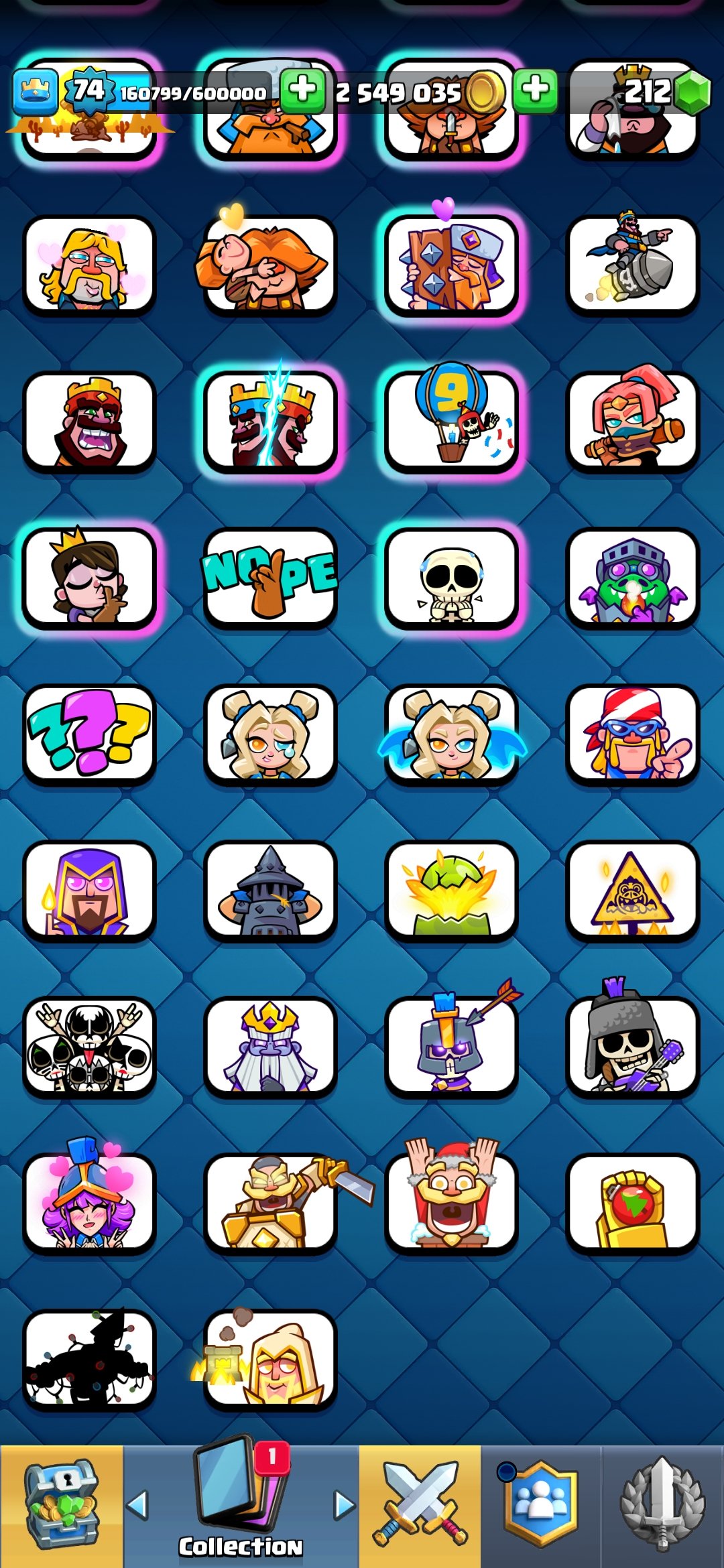Tap the green plus next to experience bar
Viewport: 724px width, 1568px height.
tap(302, 90)
